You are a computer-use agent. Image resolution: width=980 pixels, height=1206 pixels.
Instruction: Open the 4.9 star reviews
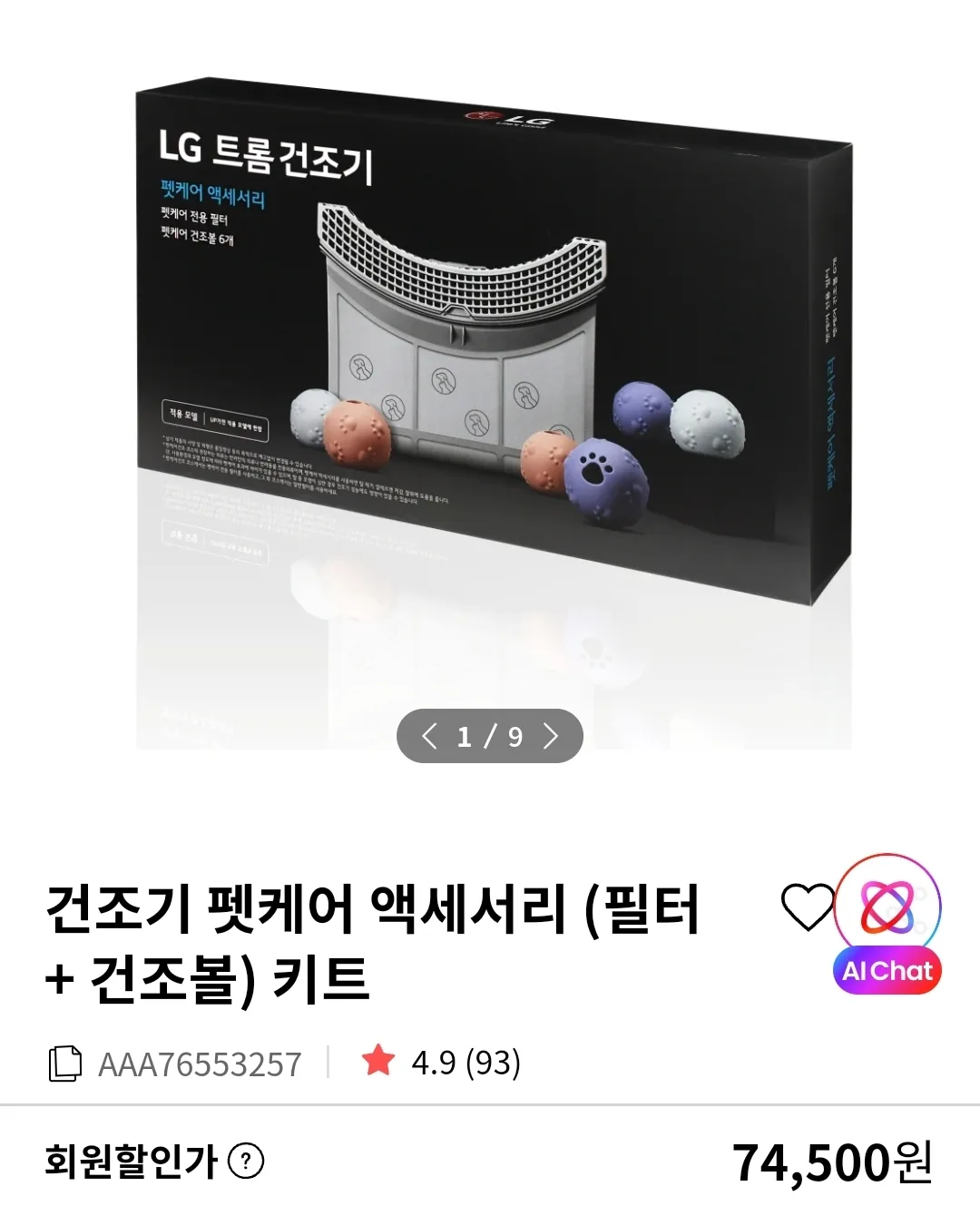click(x=442, y=1063)
